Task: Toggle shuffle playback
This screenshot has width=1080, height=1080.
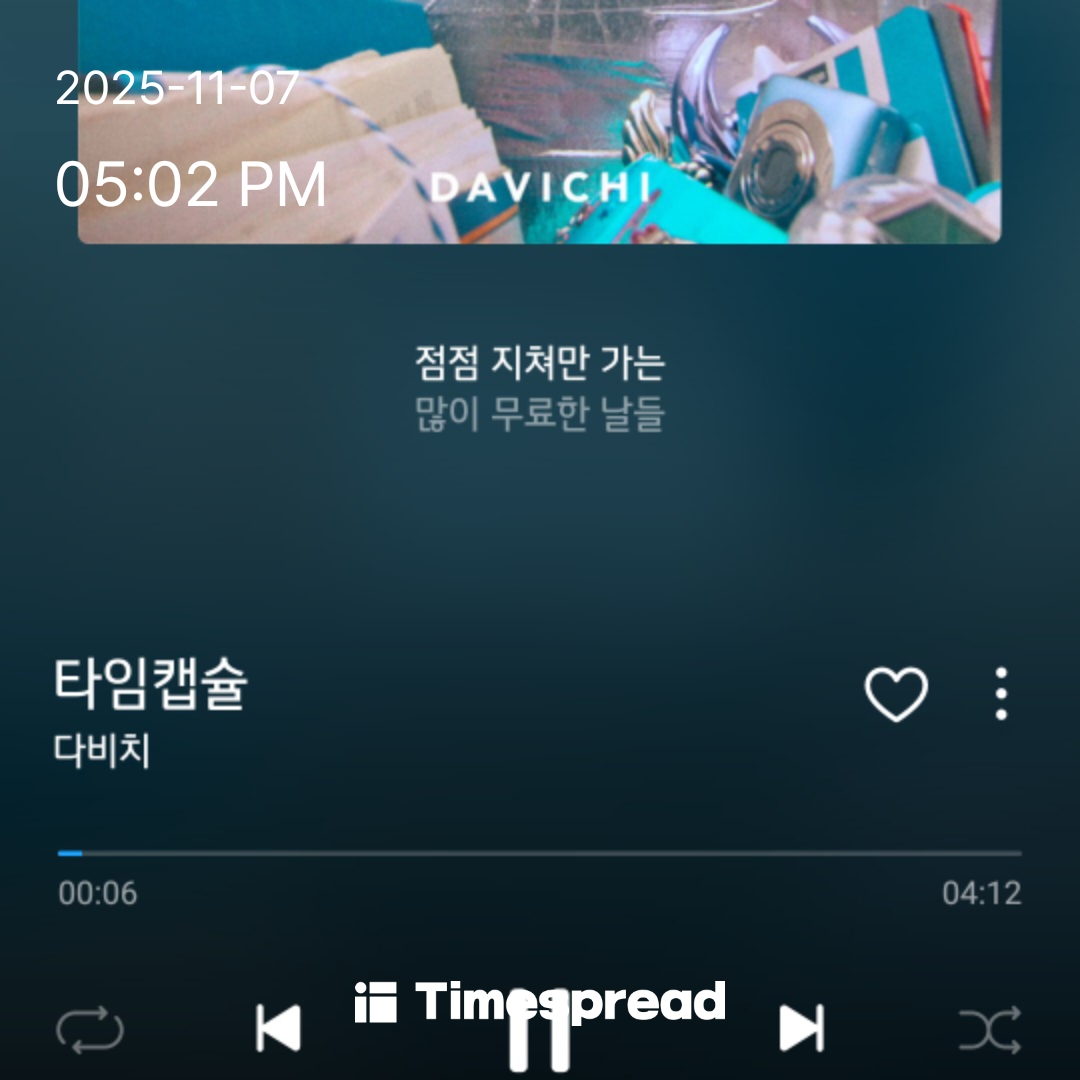Action: pyautogui.click(x=989, y=1029)
